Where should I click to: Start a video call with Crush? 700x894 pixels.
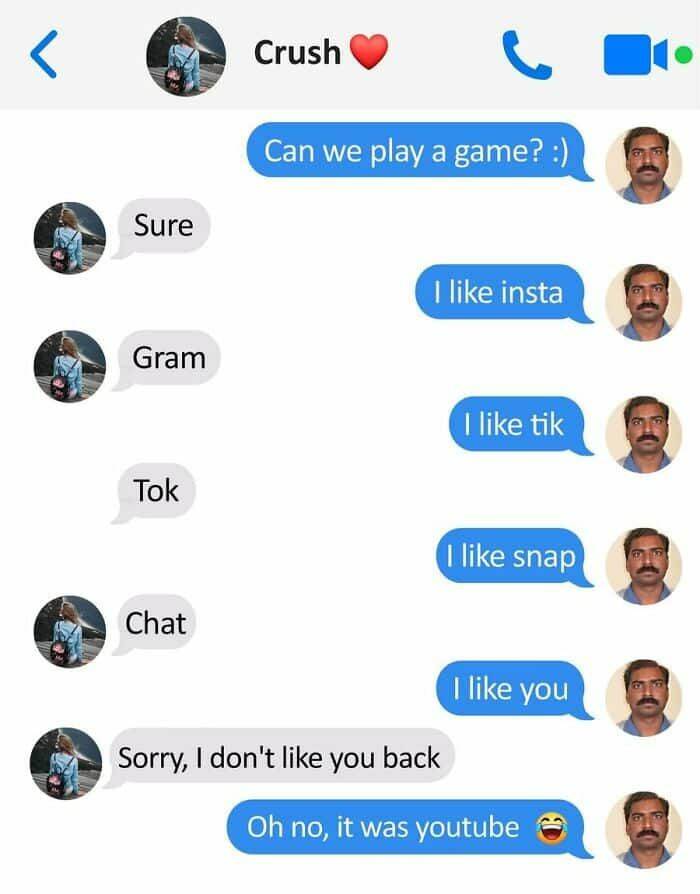[634, 55]
